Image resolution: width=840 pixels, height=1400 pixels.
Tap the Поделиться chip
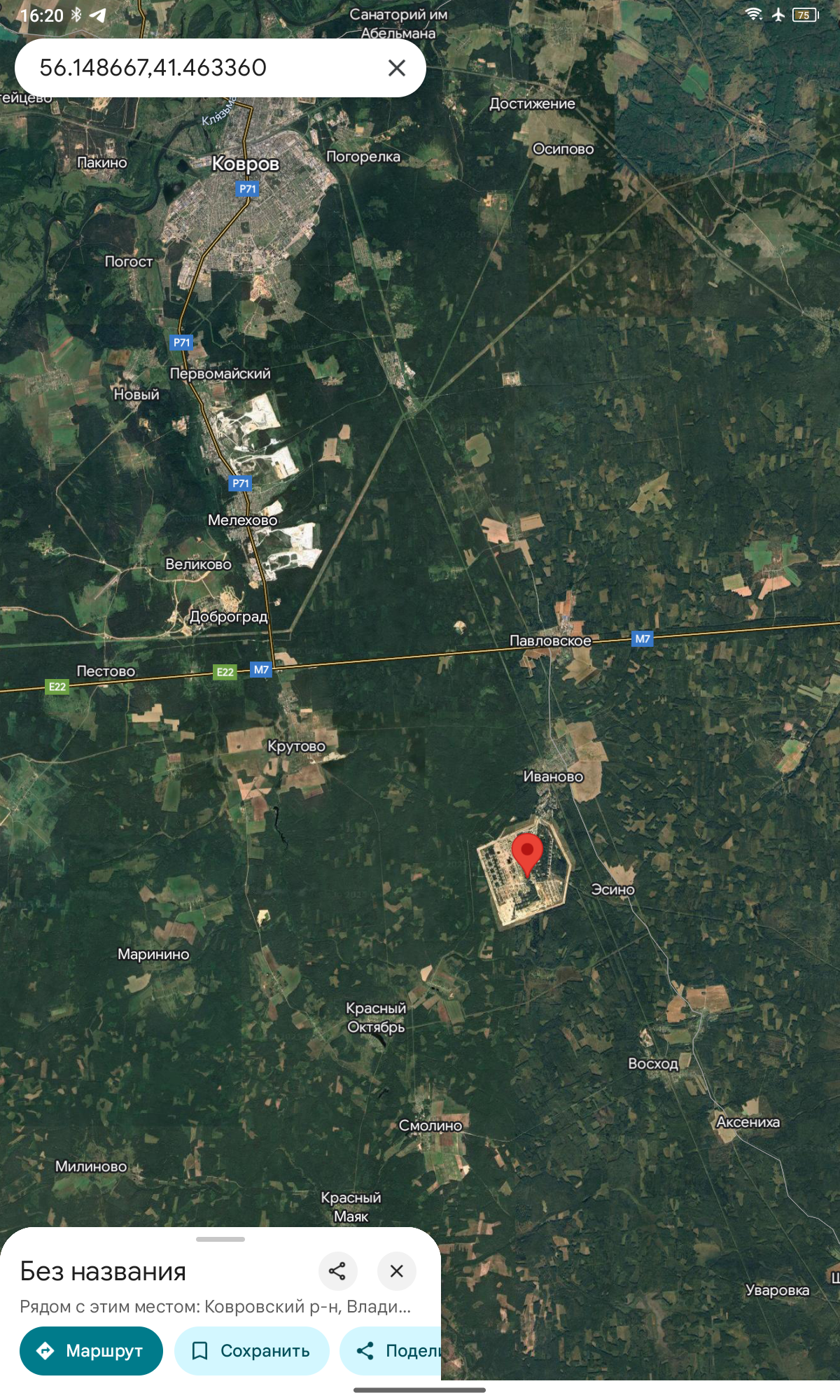[x=391, y=1351]
